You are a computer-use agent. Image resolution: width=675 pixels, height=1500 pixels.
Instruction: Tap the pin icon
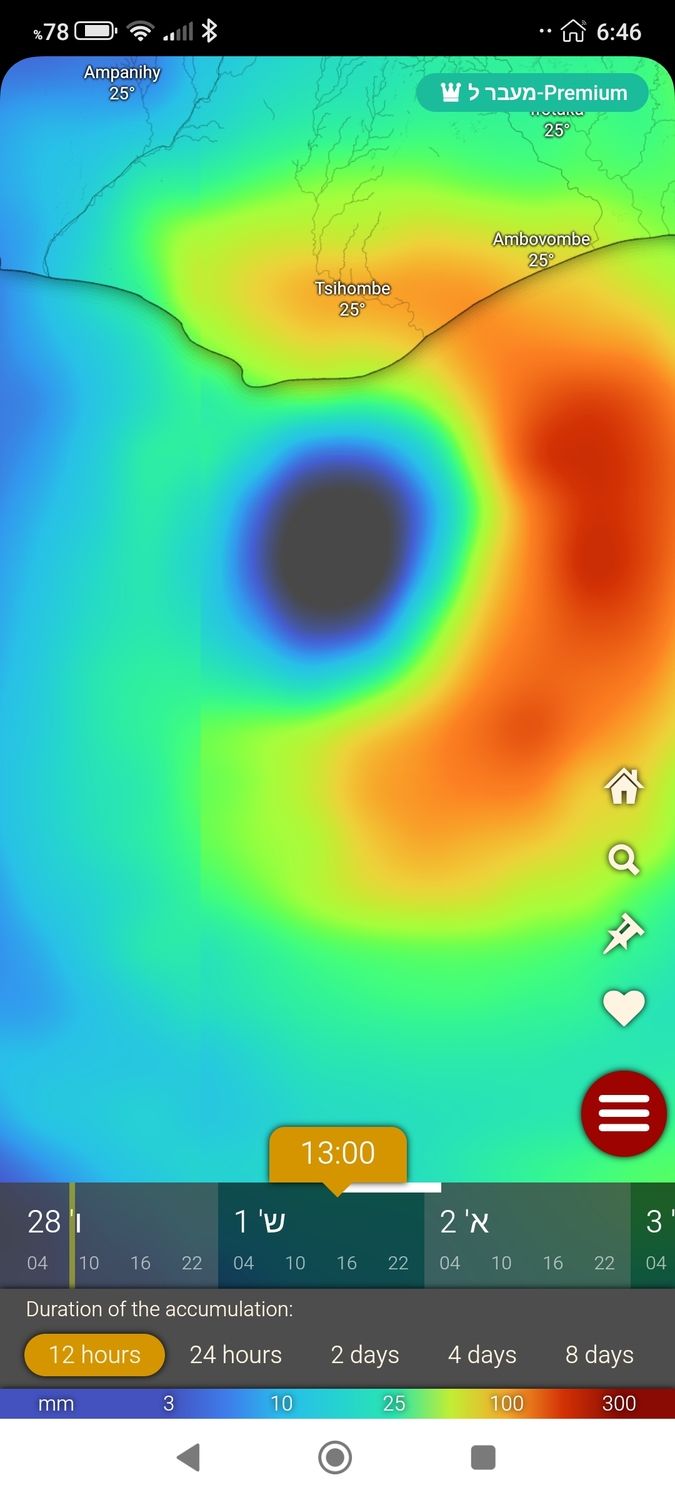623,934
